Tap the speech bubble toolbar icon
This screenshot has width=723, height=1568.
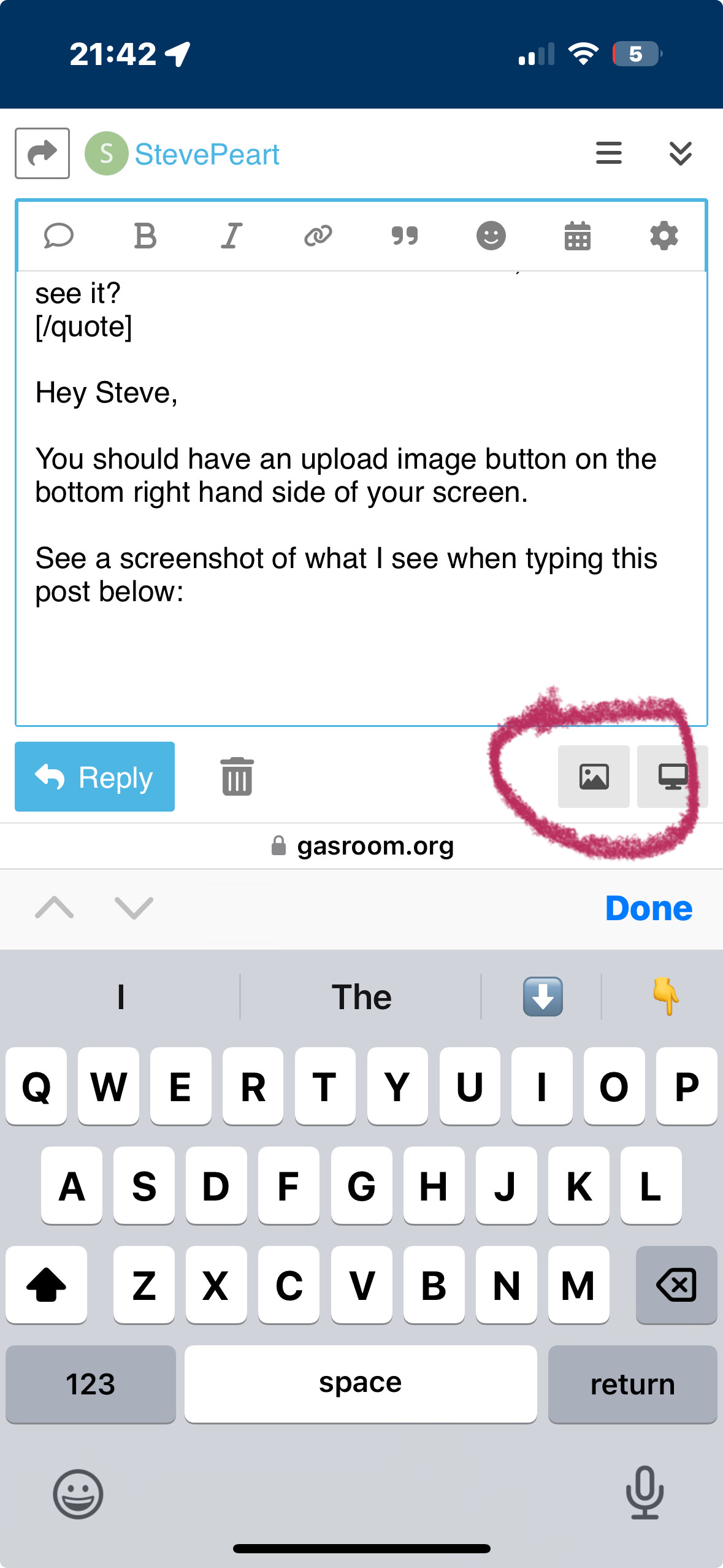point(59,236)
